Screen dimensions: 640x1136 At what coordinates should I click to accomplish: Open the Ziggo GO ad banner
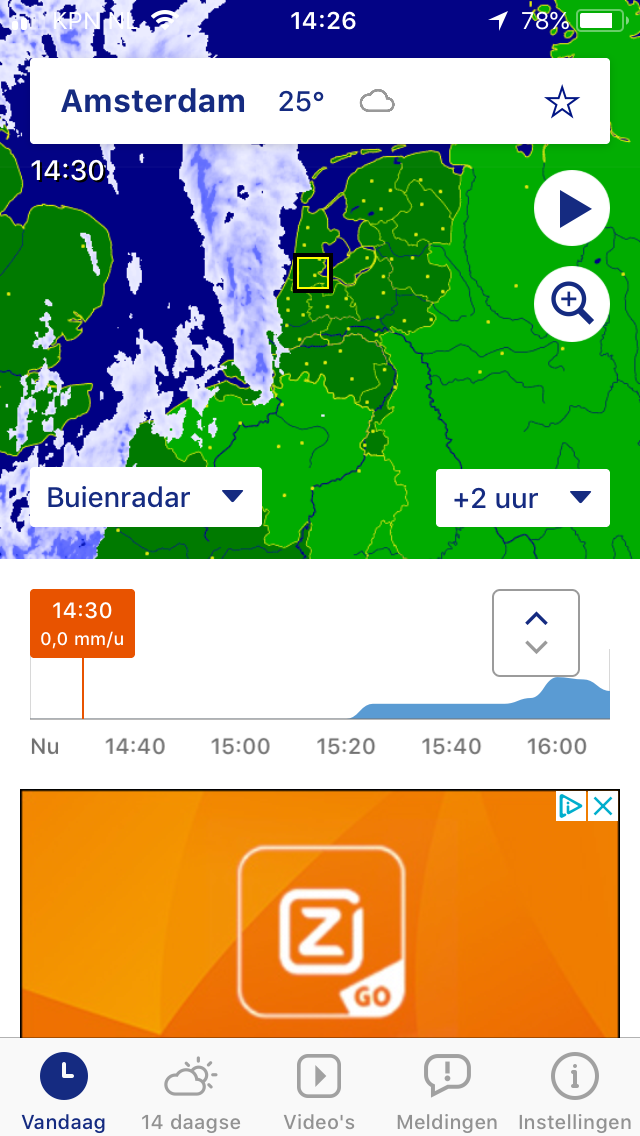[x=320, y=914]
